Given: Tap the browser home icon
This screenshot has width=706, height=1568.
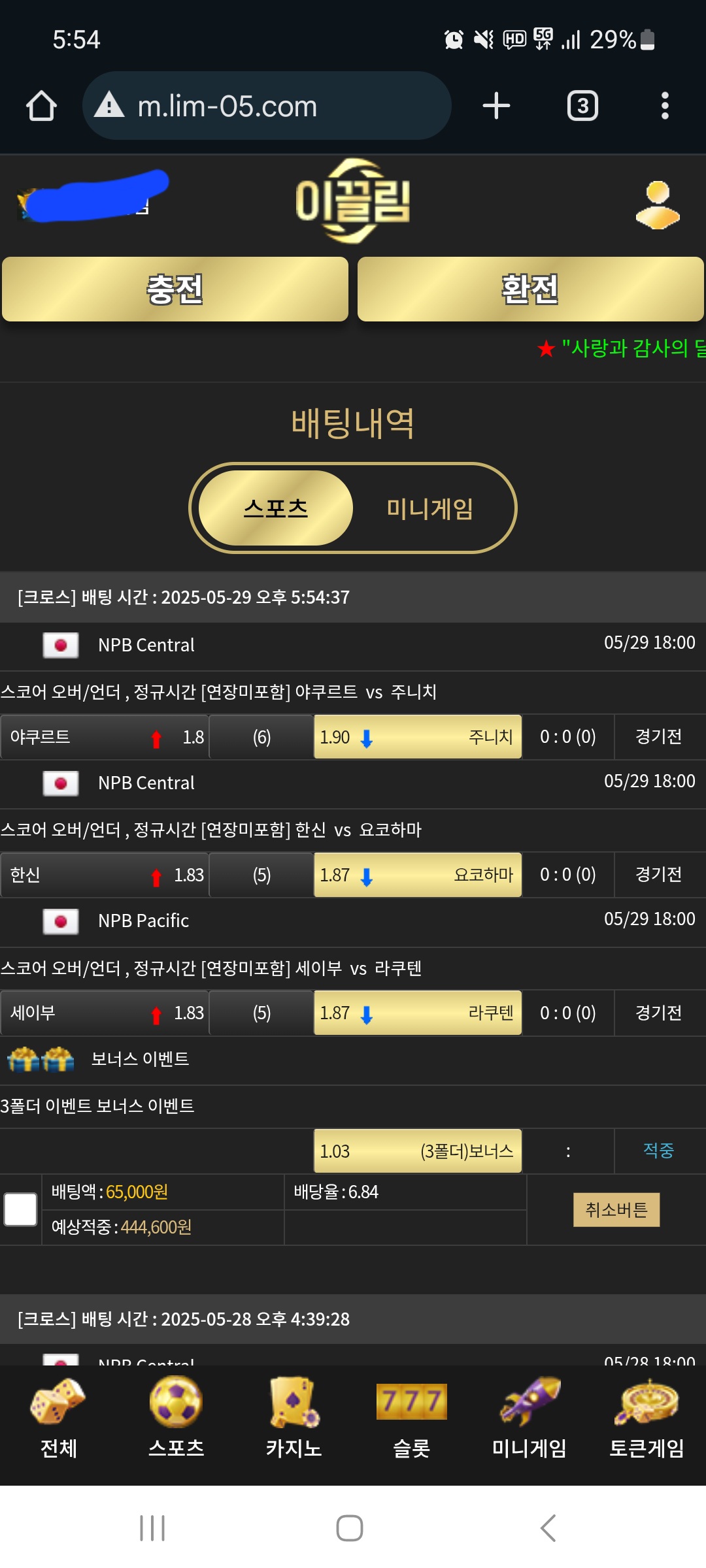Looking at the screenshot, I should tap(41, 106).
